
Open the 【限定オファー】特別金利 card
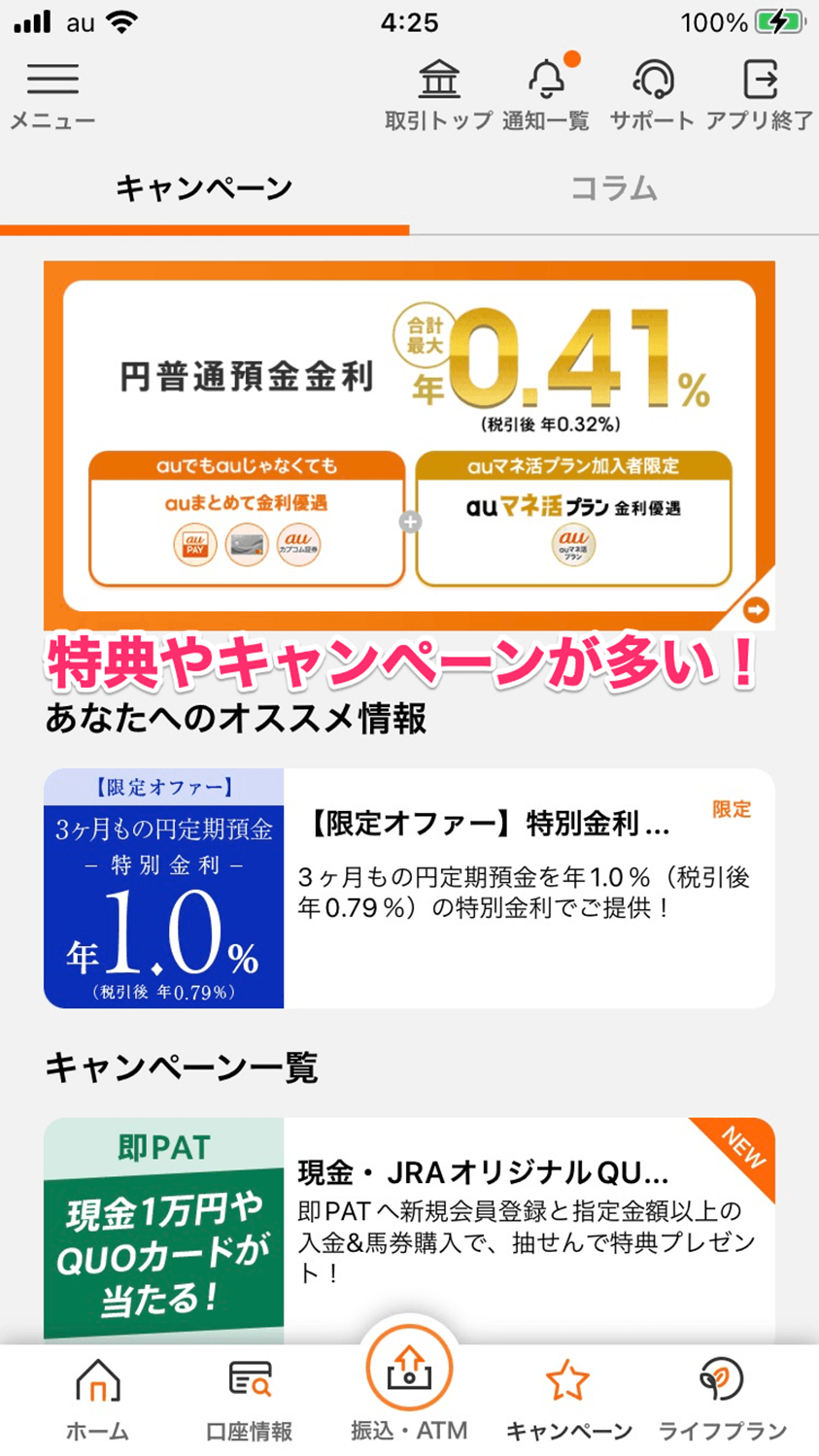pos(409,888)
